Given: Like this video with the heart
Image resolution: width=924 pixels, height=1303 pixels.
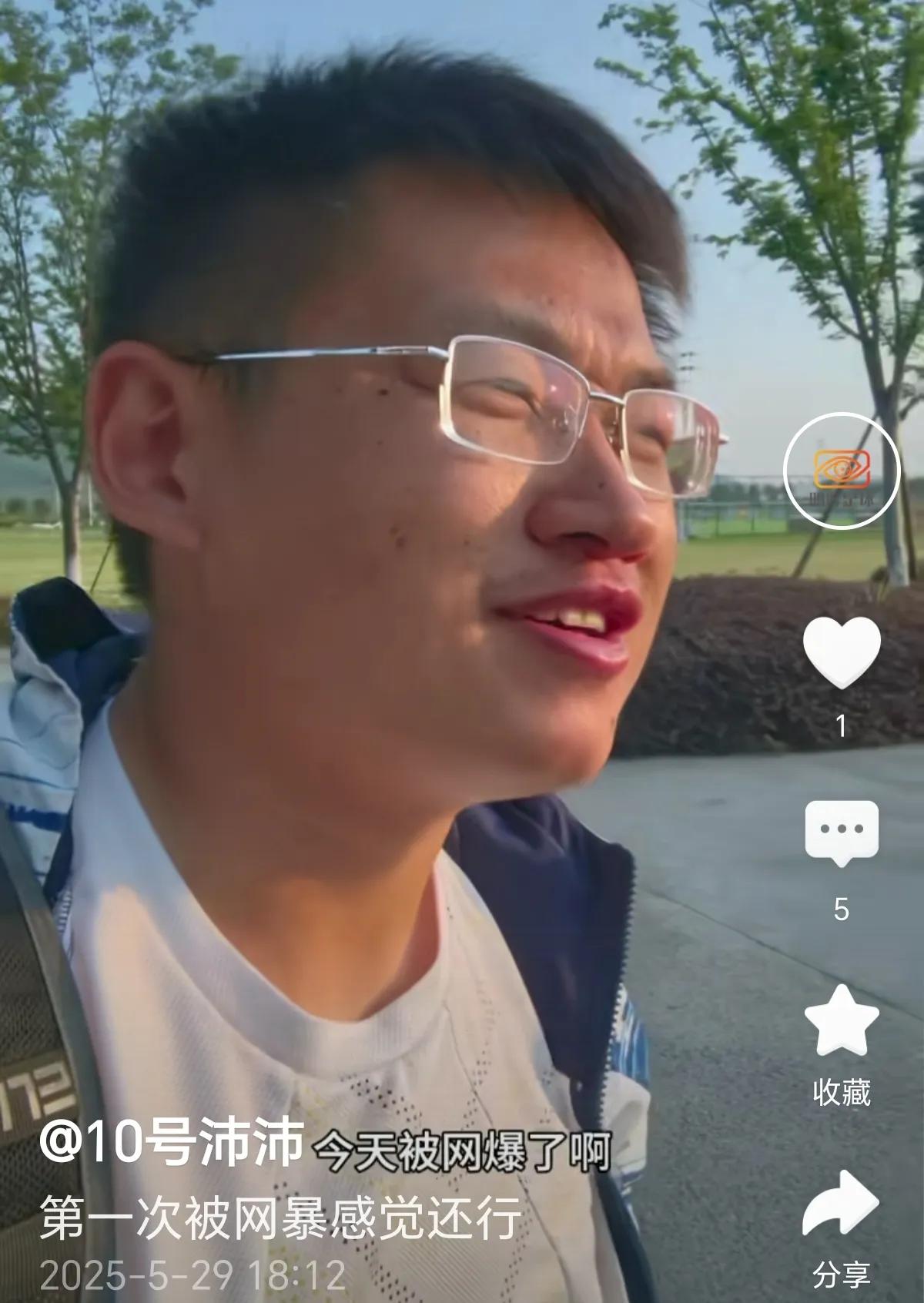Looking at the screenshot, I should point(841,655).
